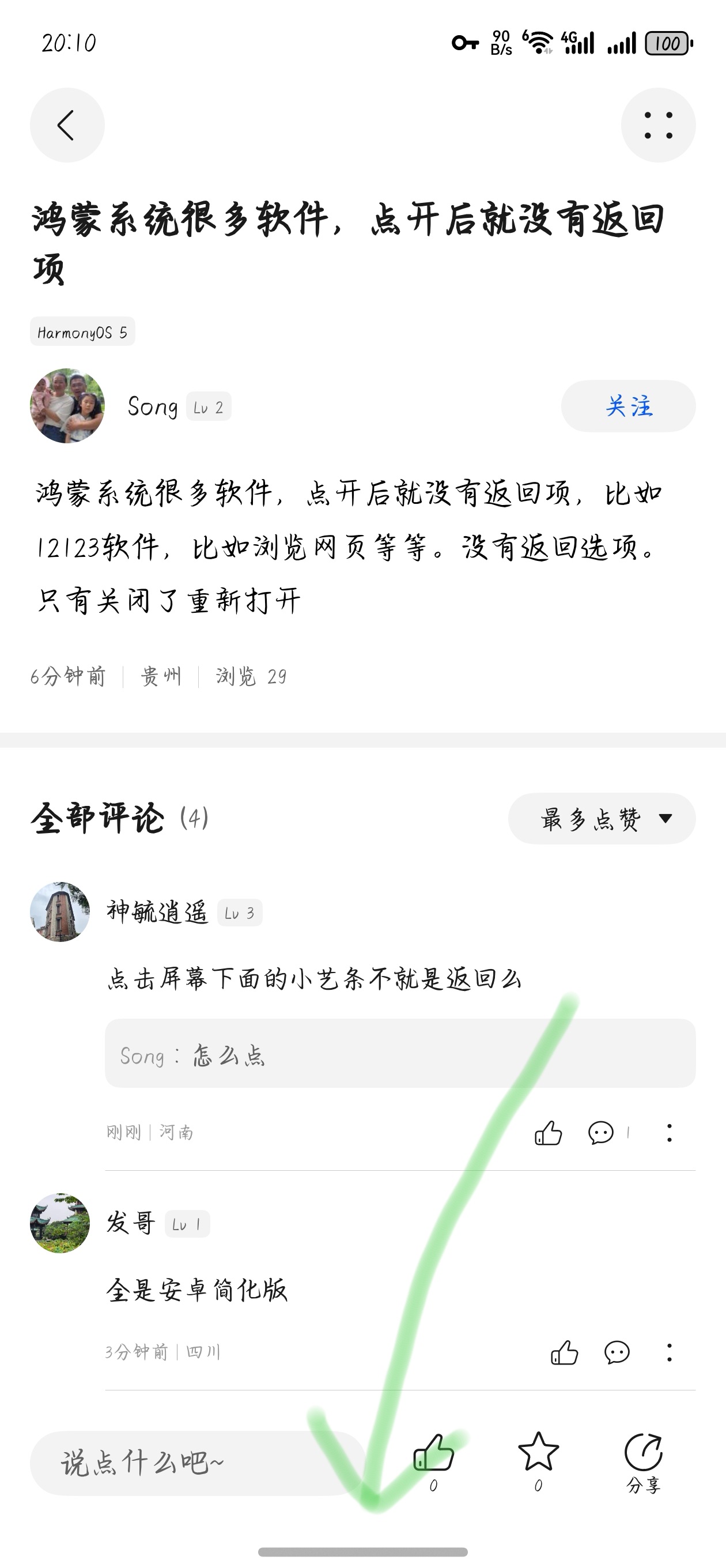The image size is (726, 1568).
Task: Like 发哥's comment
Action: pos(564,1352)
